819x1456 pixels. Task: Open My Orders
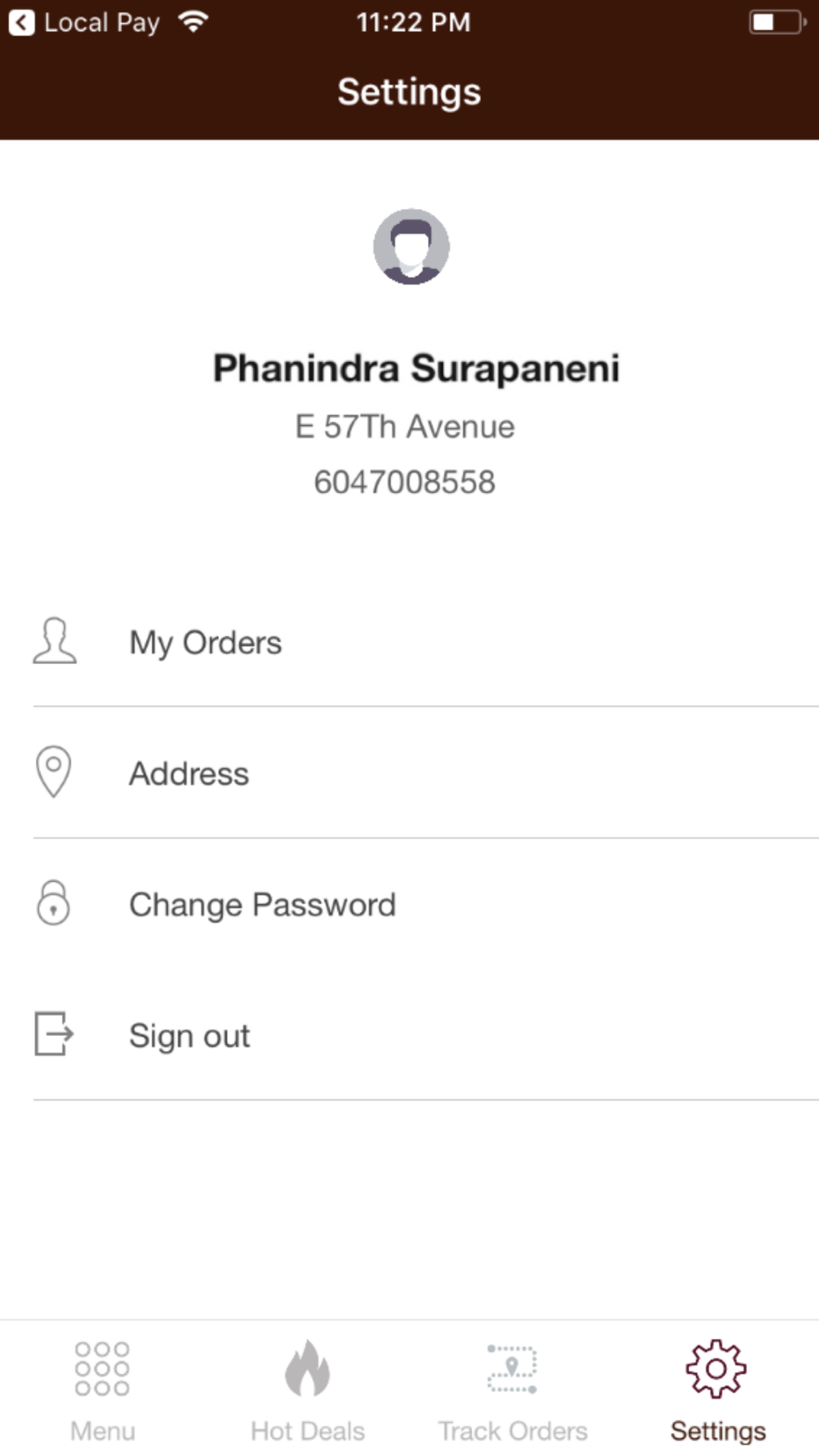click(x=409, y=642)
